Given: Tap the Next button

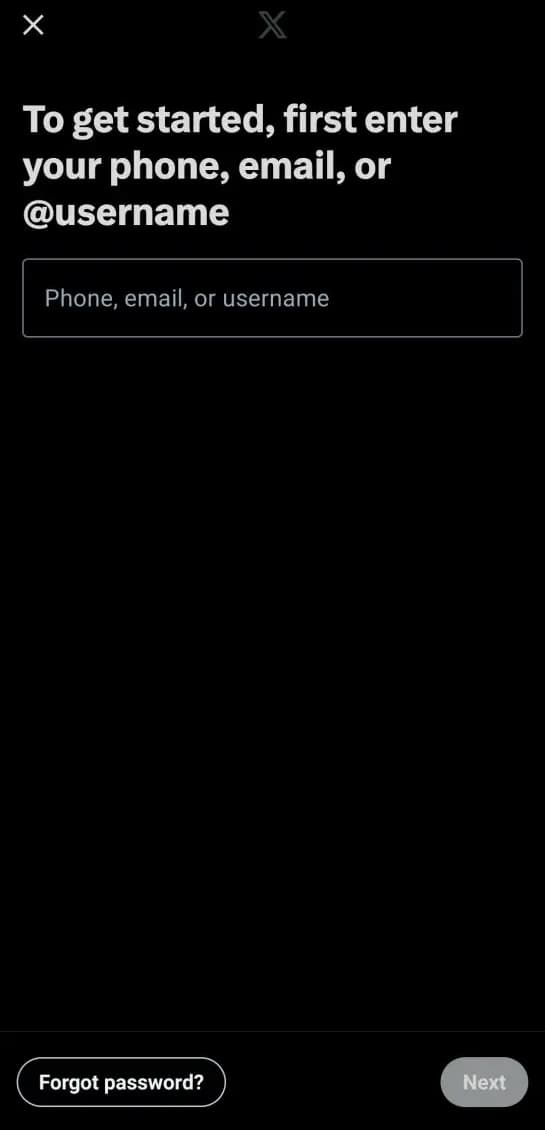Looking at the screenshot, I should [484, 1082].
